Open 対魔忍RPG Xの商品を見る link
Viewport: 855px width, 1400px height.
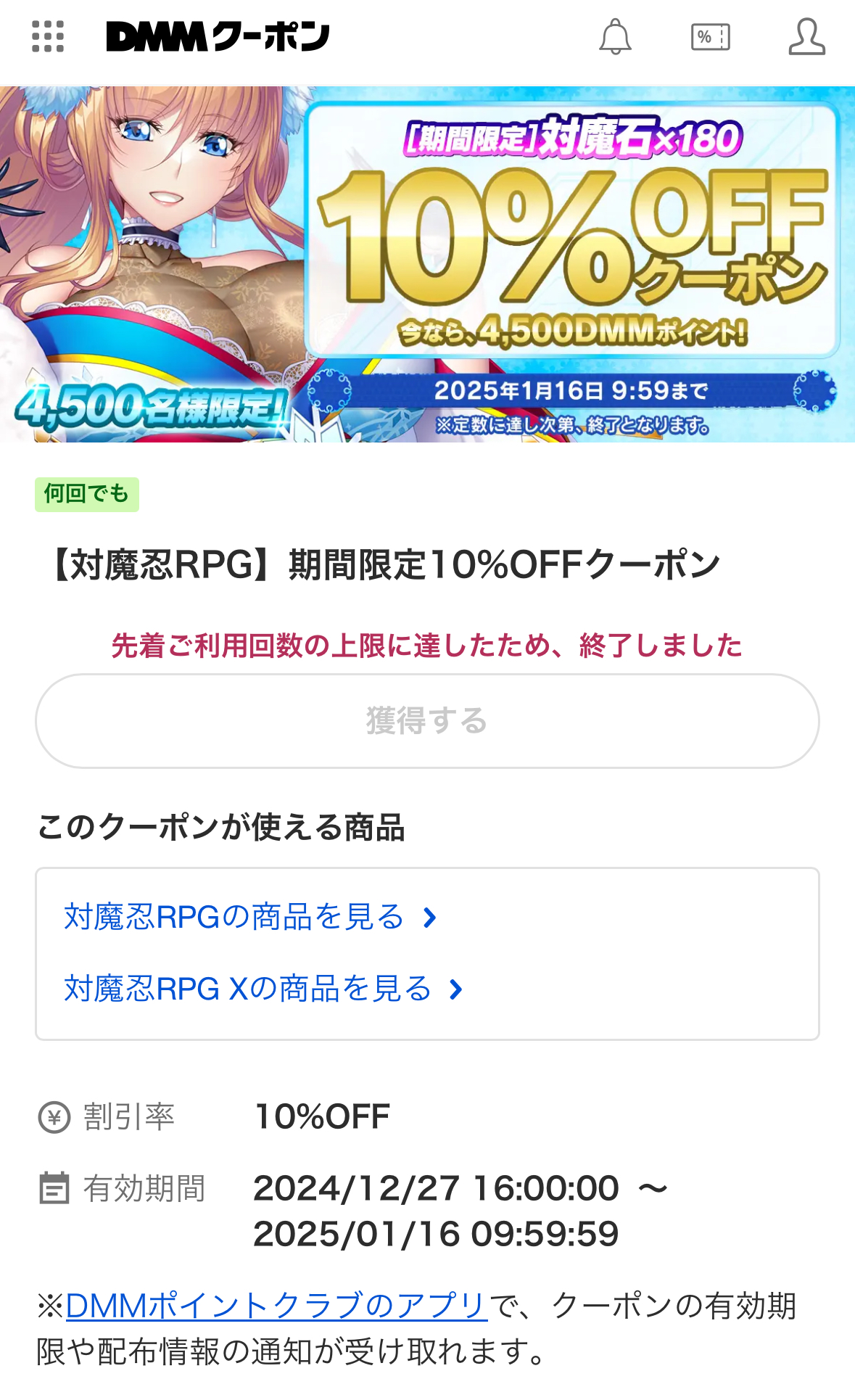coord(263,989)
